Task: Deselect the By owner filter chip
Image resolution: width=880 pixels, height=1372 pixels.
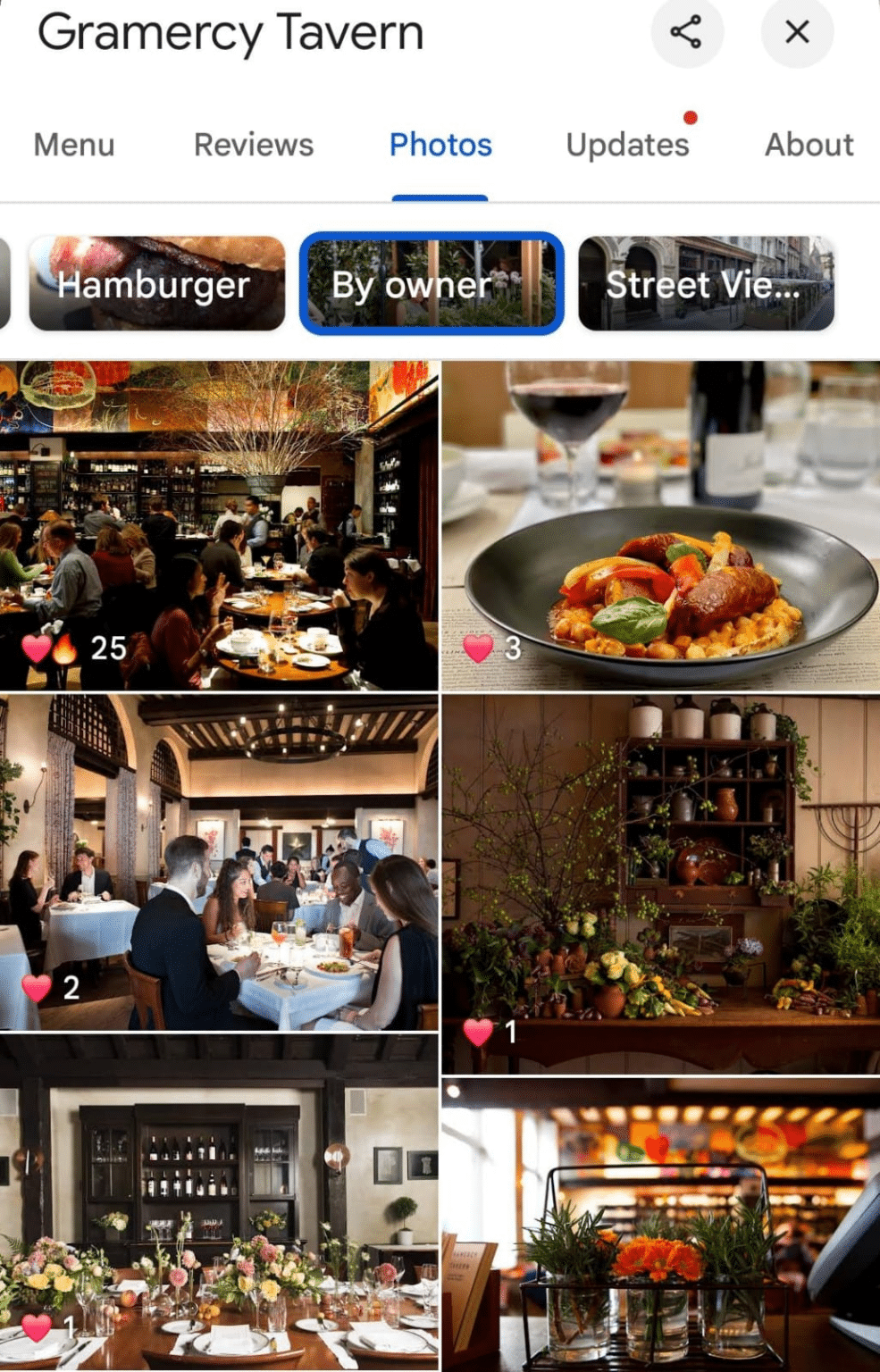Action: pos(431,285)
